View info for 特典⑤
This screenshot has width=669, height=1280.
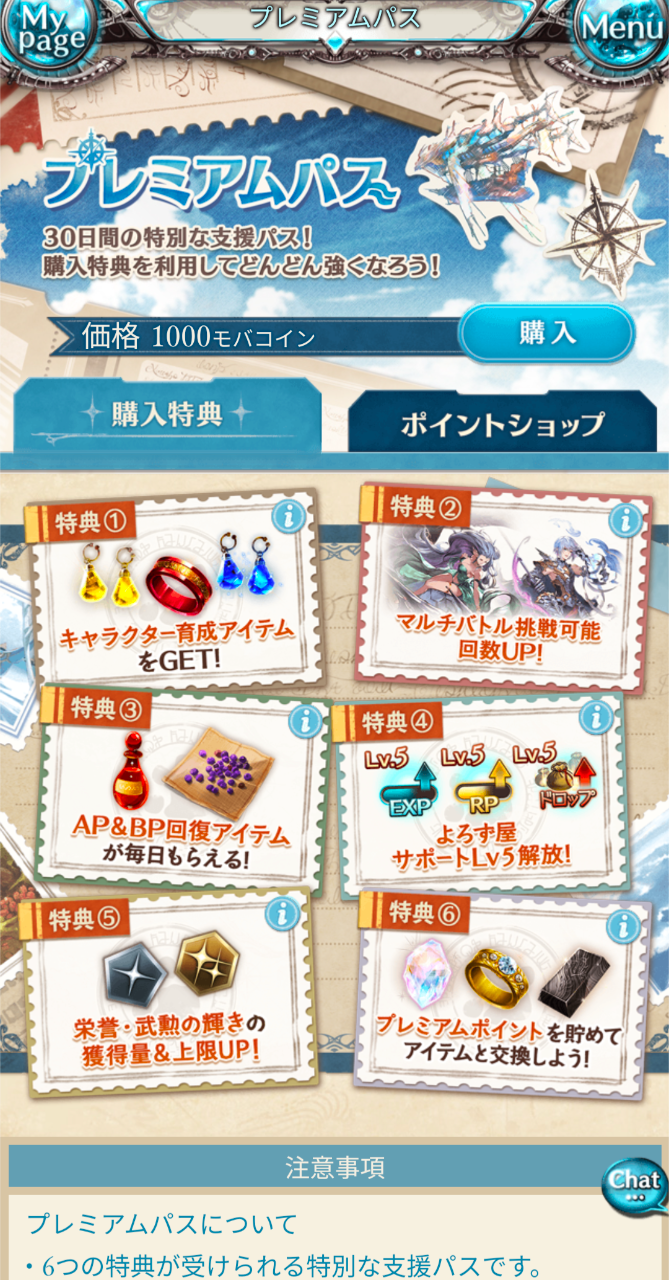[281, 913]
